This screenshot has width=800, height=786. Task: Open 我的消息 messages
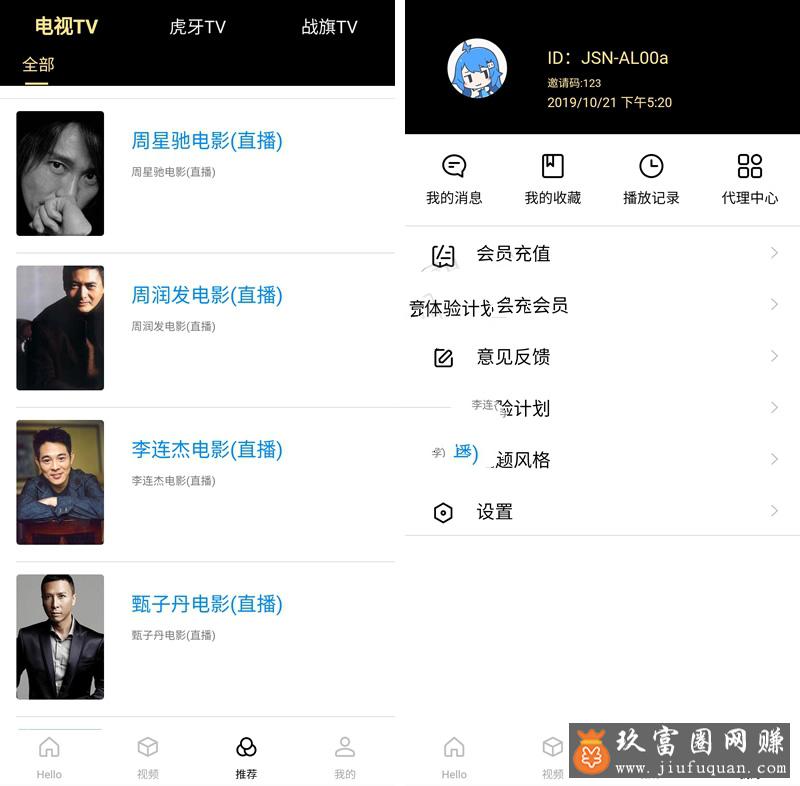click(454, 179)
